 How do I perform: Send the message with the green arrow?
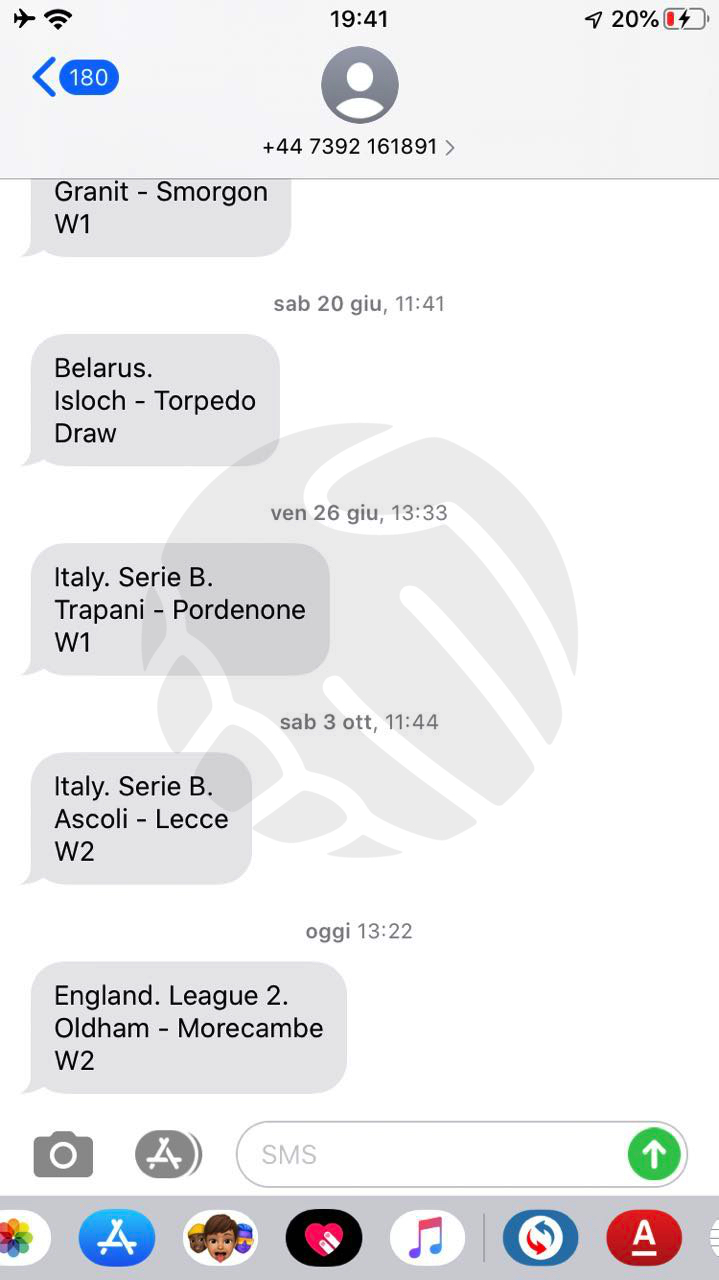tap(654, 1154)
